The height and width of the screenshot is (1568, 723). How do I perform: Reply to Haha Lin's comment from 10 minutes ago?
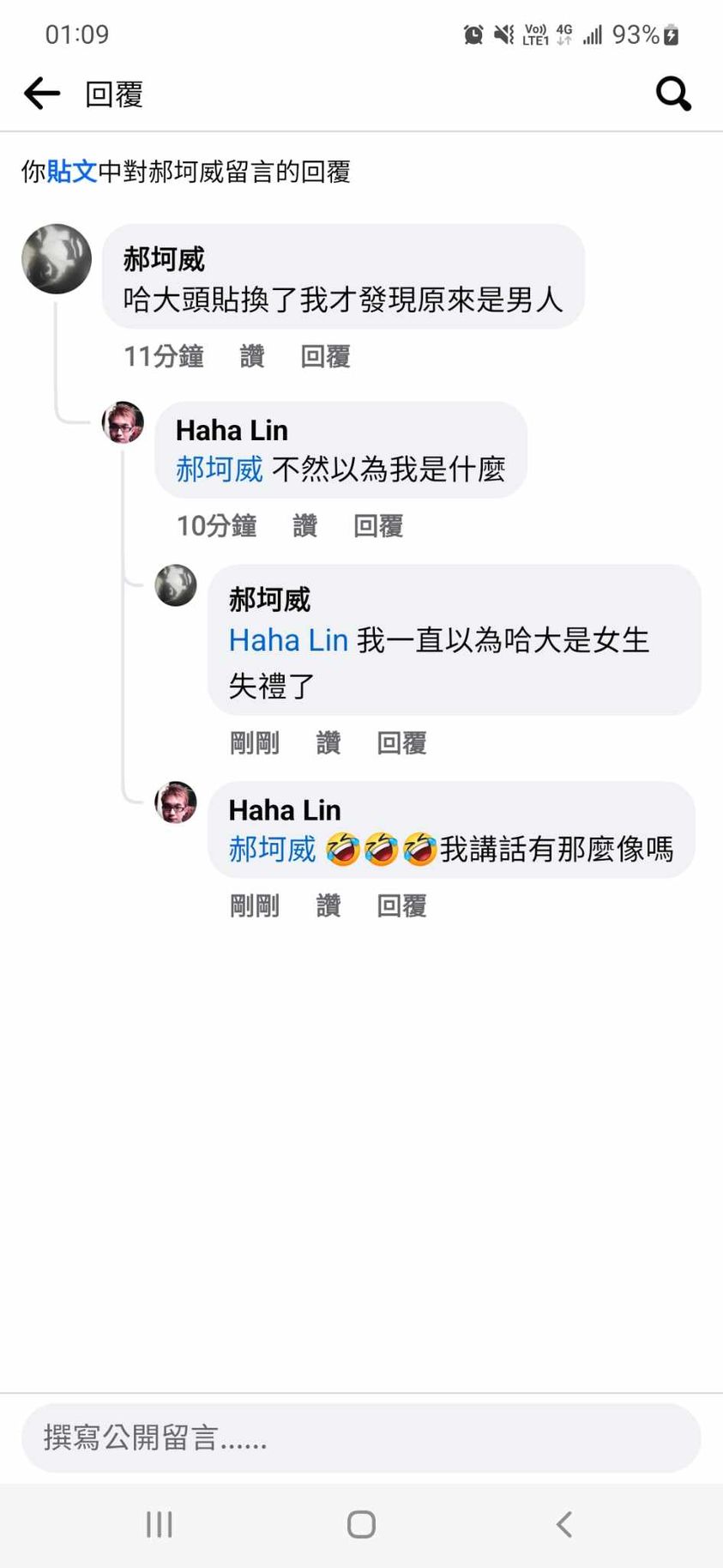[x=378, y=525]
